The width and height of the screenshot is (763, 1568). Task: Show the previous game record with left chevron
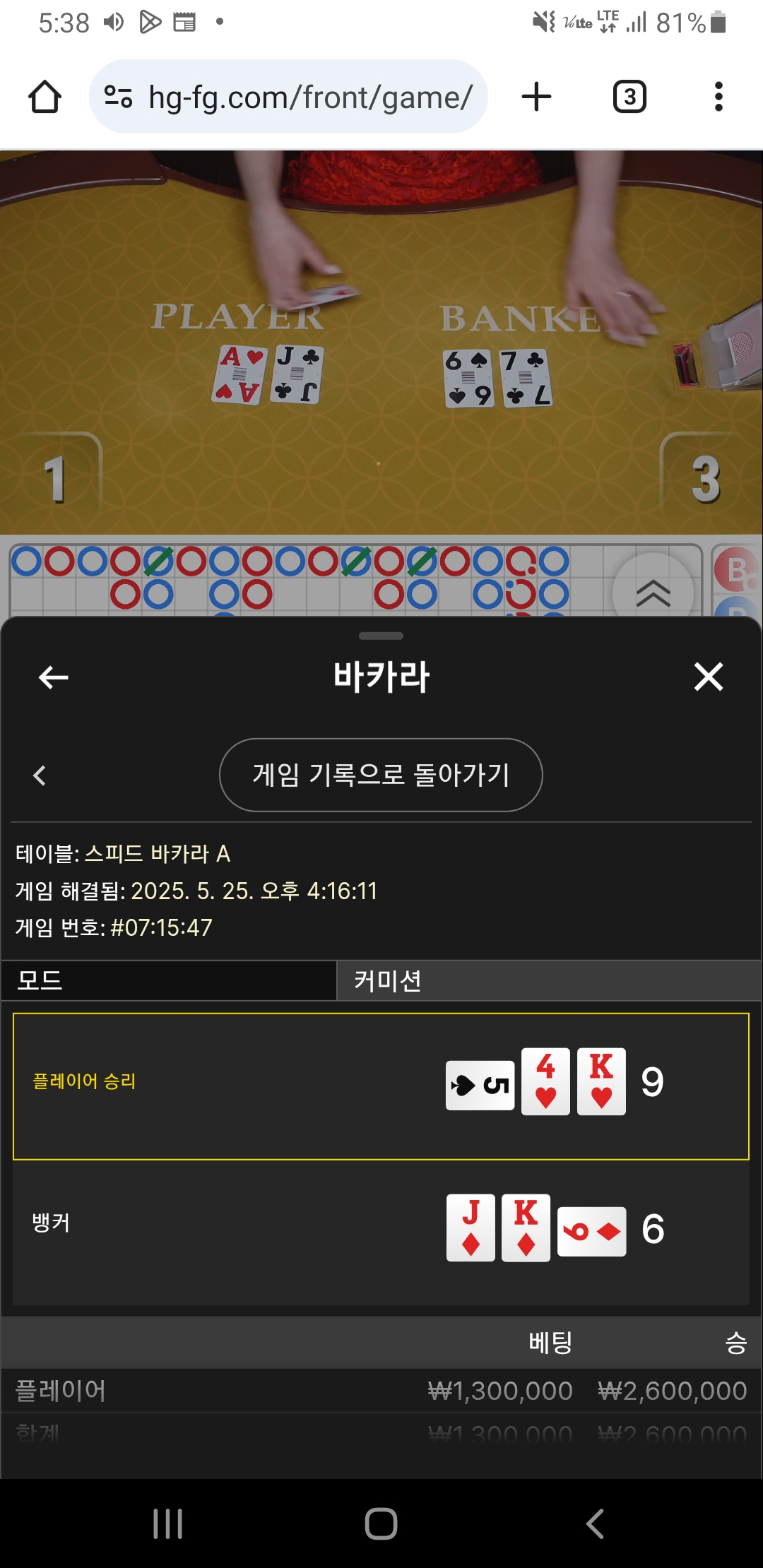pyautogui.click(x=40, y=776)
